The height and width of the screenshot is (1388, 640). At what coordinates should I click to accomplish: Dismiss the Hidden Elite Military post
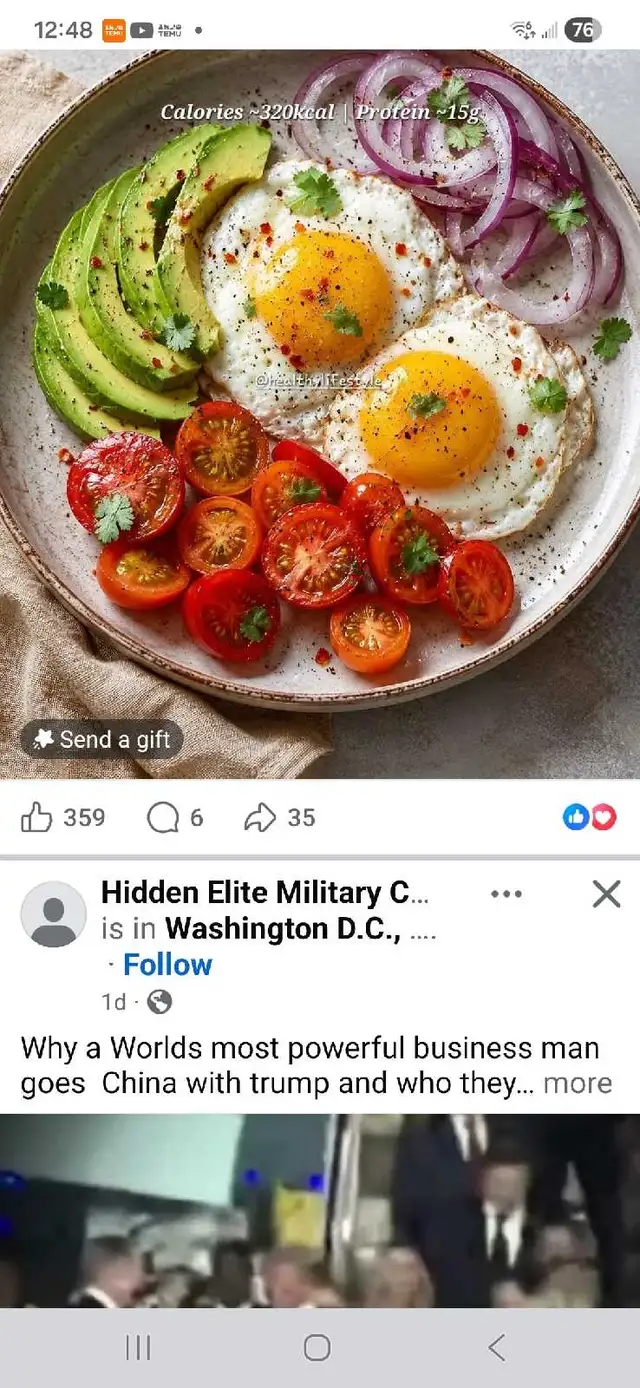(x=606, y=893)
